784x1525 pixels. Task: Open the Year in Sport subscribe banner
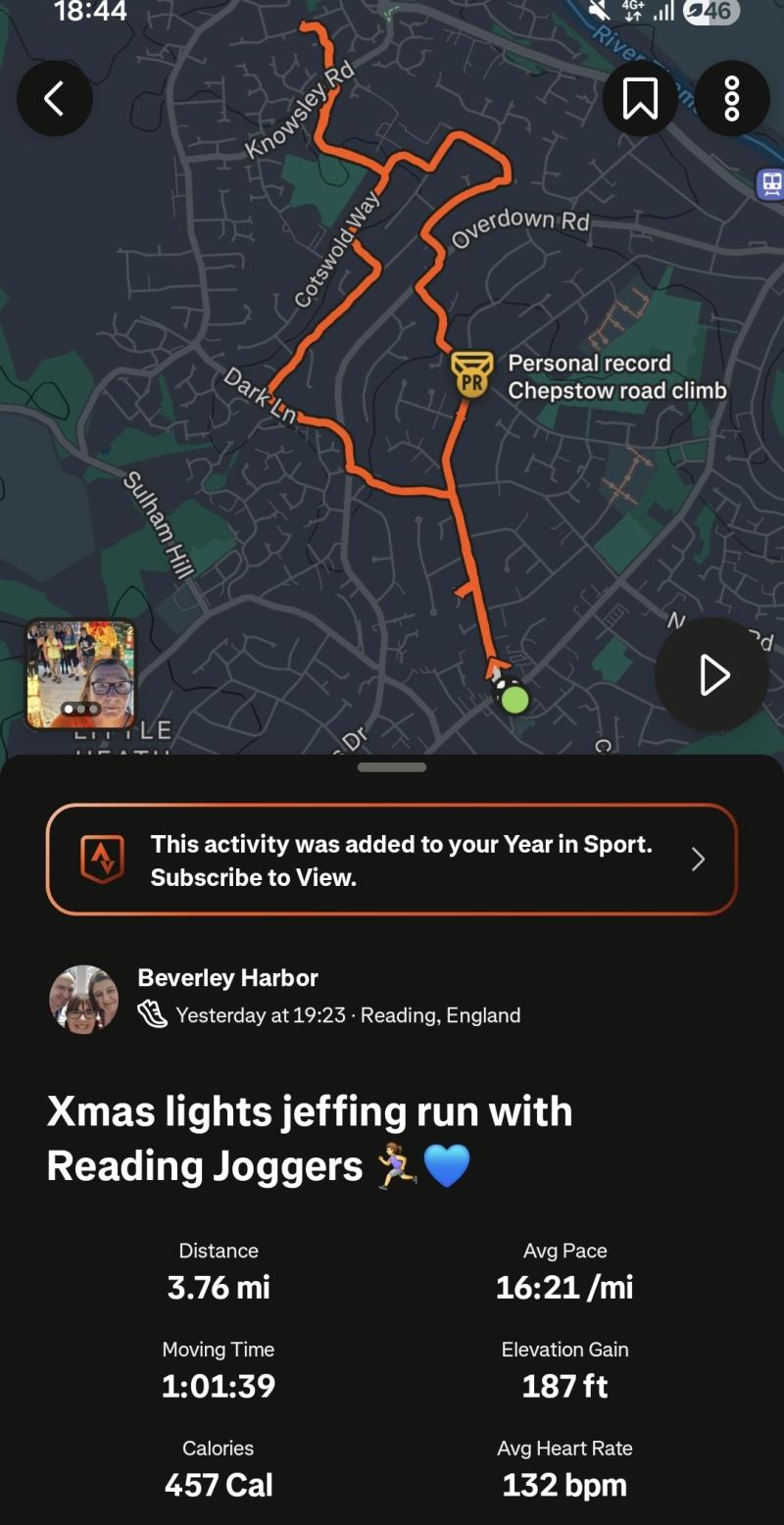(x=392, y=860)
